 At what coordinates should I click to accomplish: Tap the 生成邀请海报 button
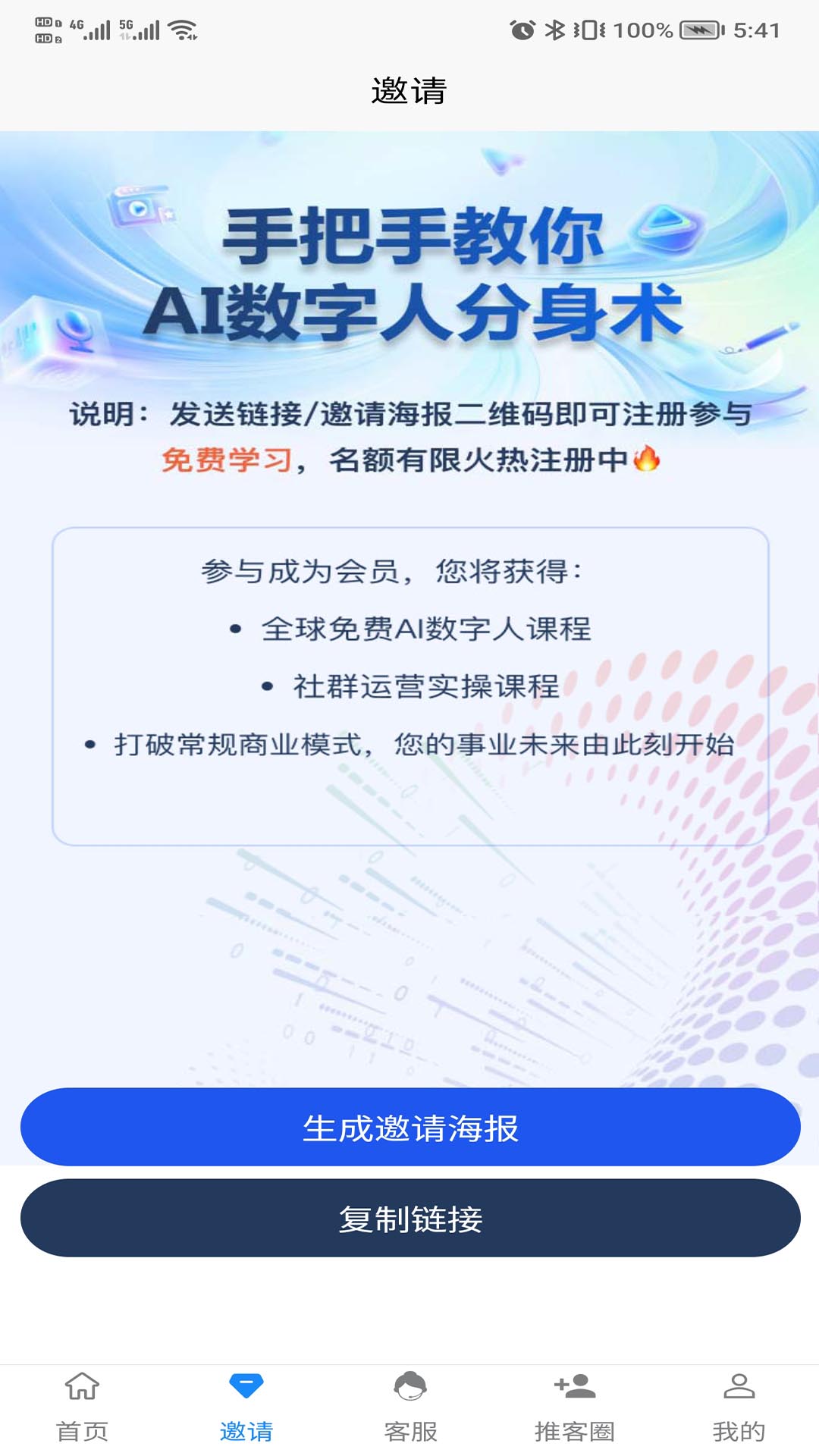pos(409,1127)
